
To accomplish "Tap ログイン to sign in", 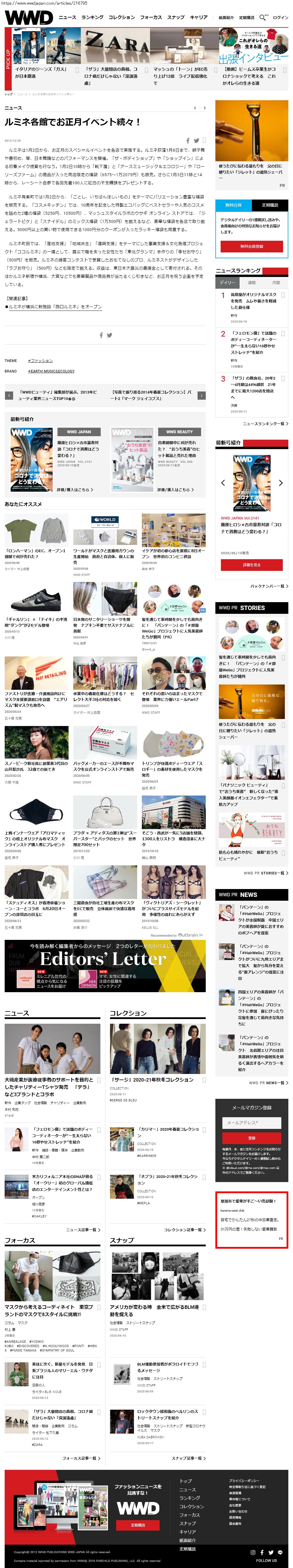I will coord(280,18).
